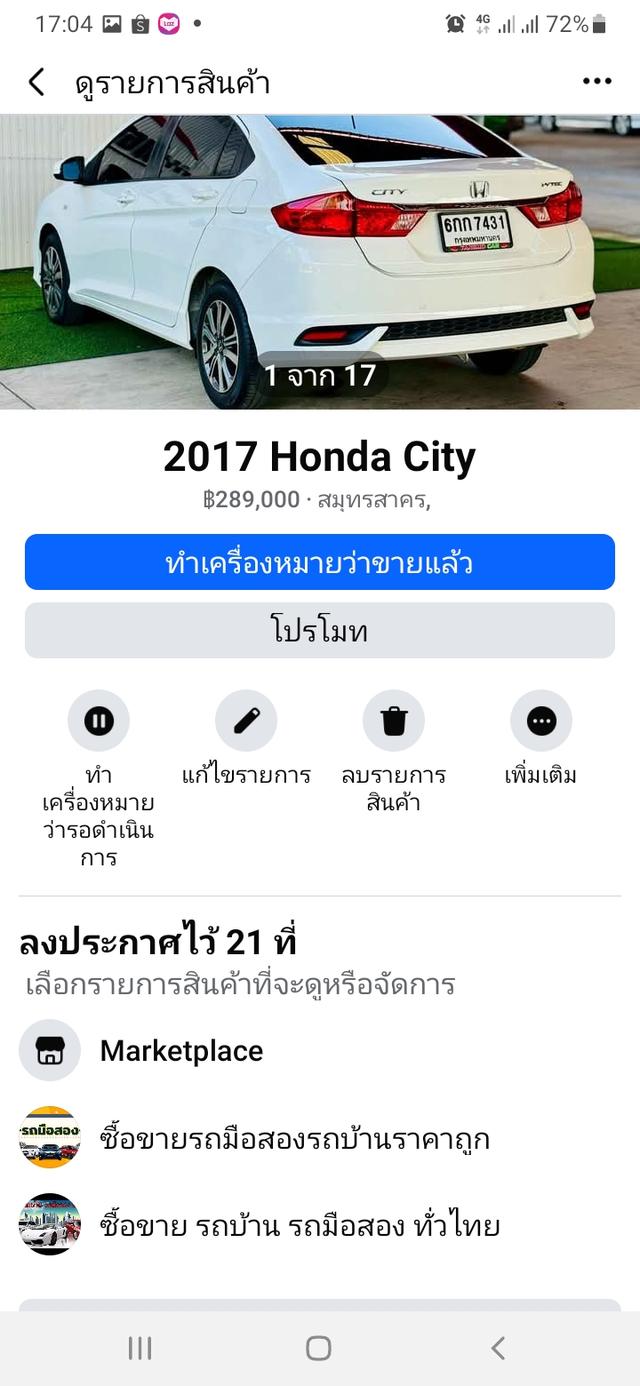This screenshot has width=640, height=1386.
Task: Open the three-dot overflow menu
Action: [x=597, y=82]
